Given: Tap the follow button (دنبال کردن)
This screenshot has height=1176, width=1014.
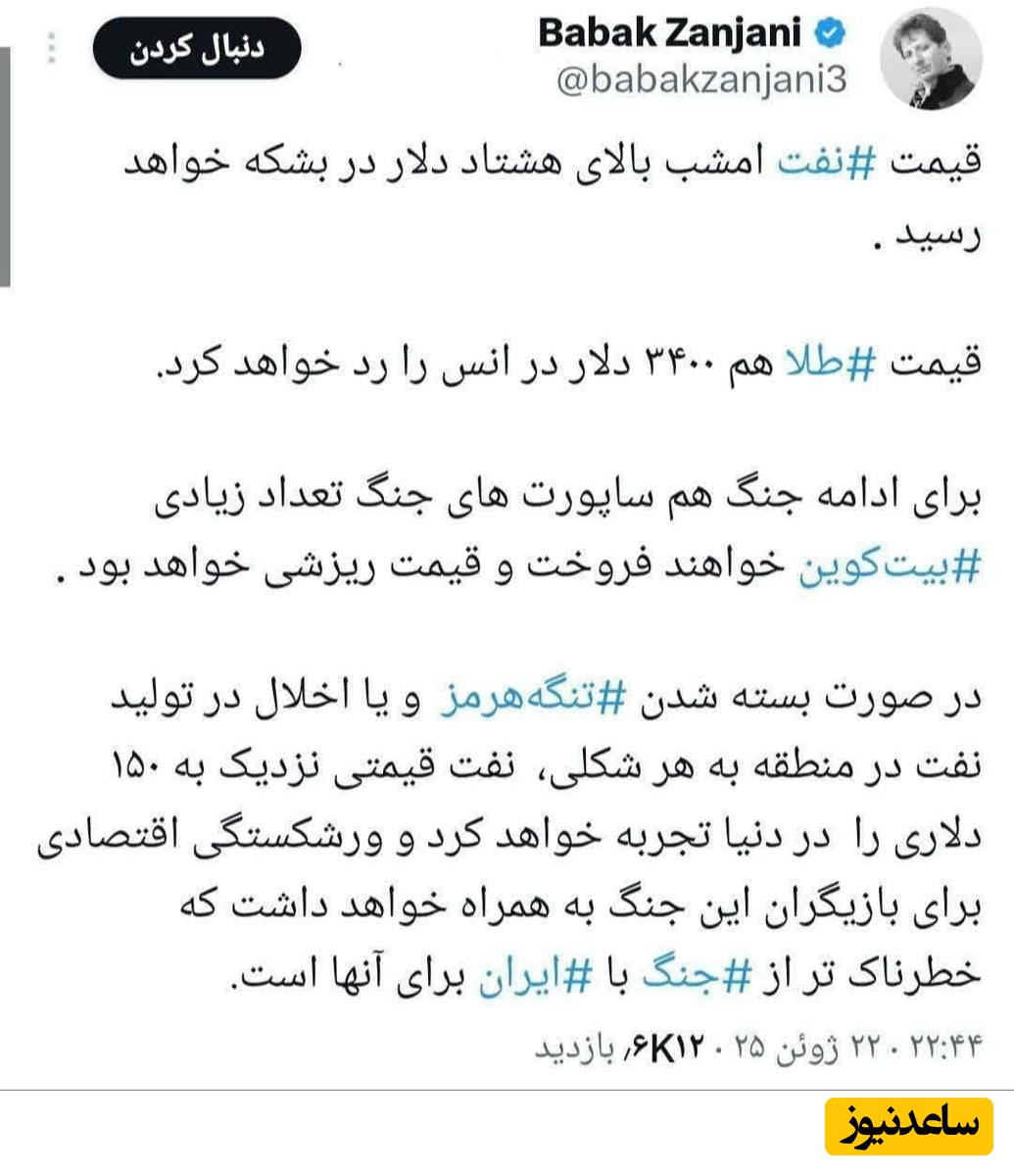Looking at the screenshot, I should (x=195, y=51).
